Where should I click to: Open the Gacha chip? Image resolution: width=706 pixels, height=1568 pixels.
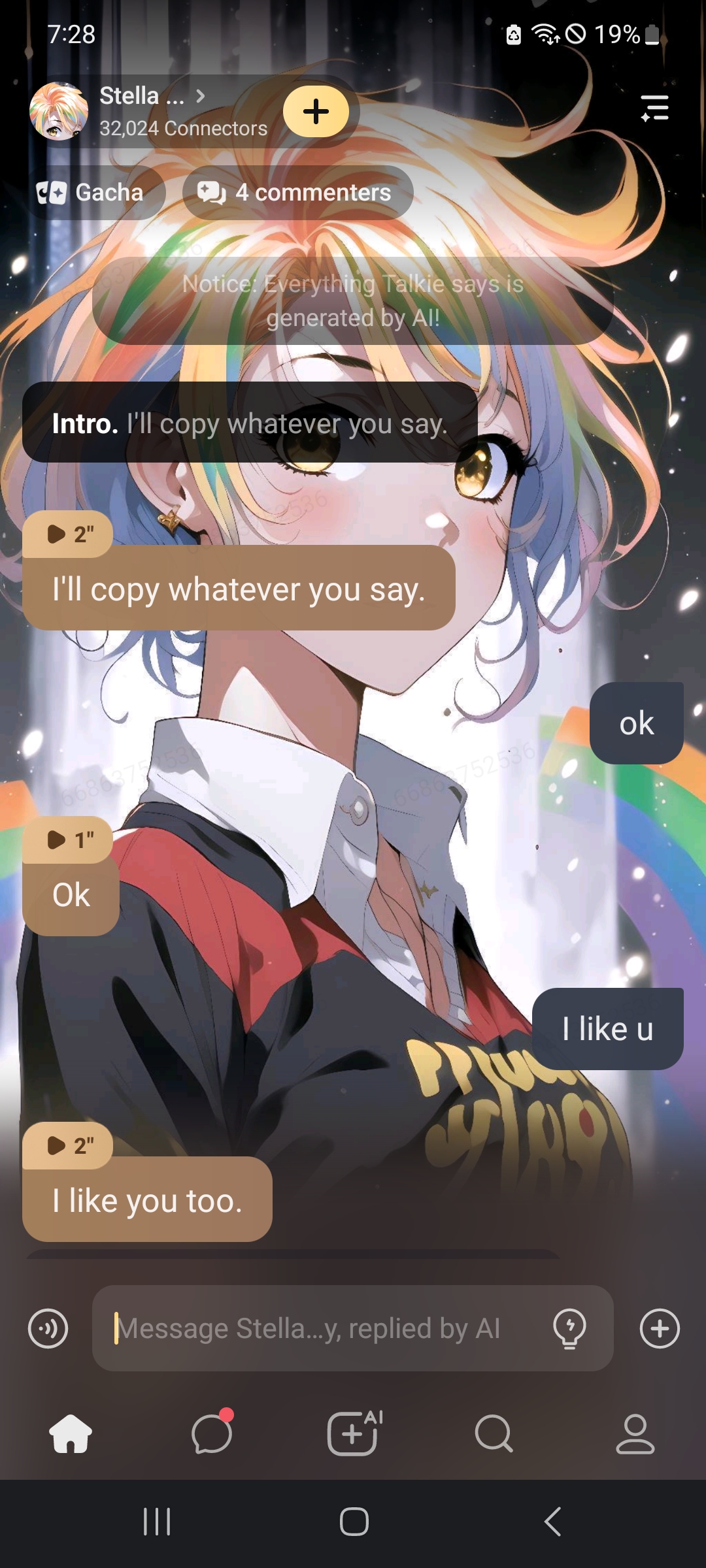coord(92,193)
